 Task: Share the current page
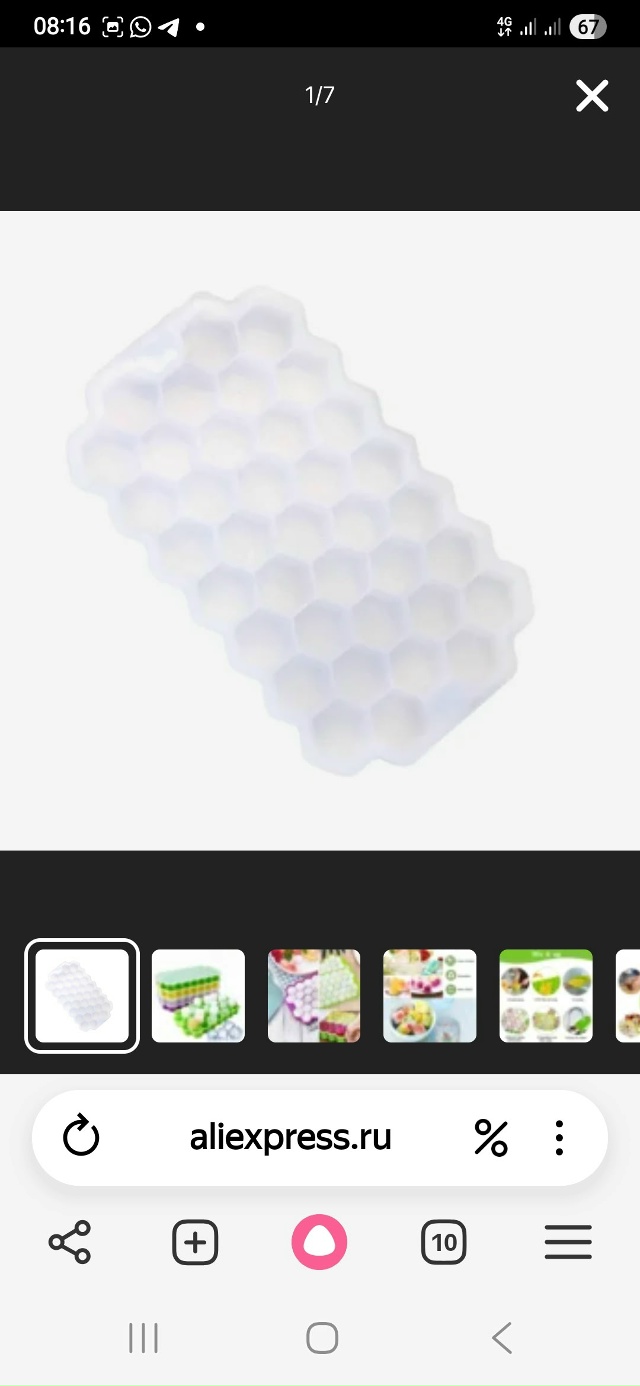pyautogui.click(x=70, y=1242)
